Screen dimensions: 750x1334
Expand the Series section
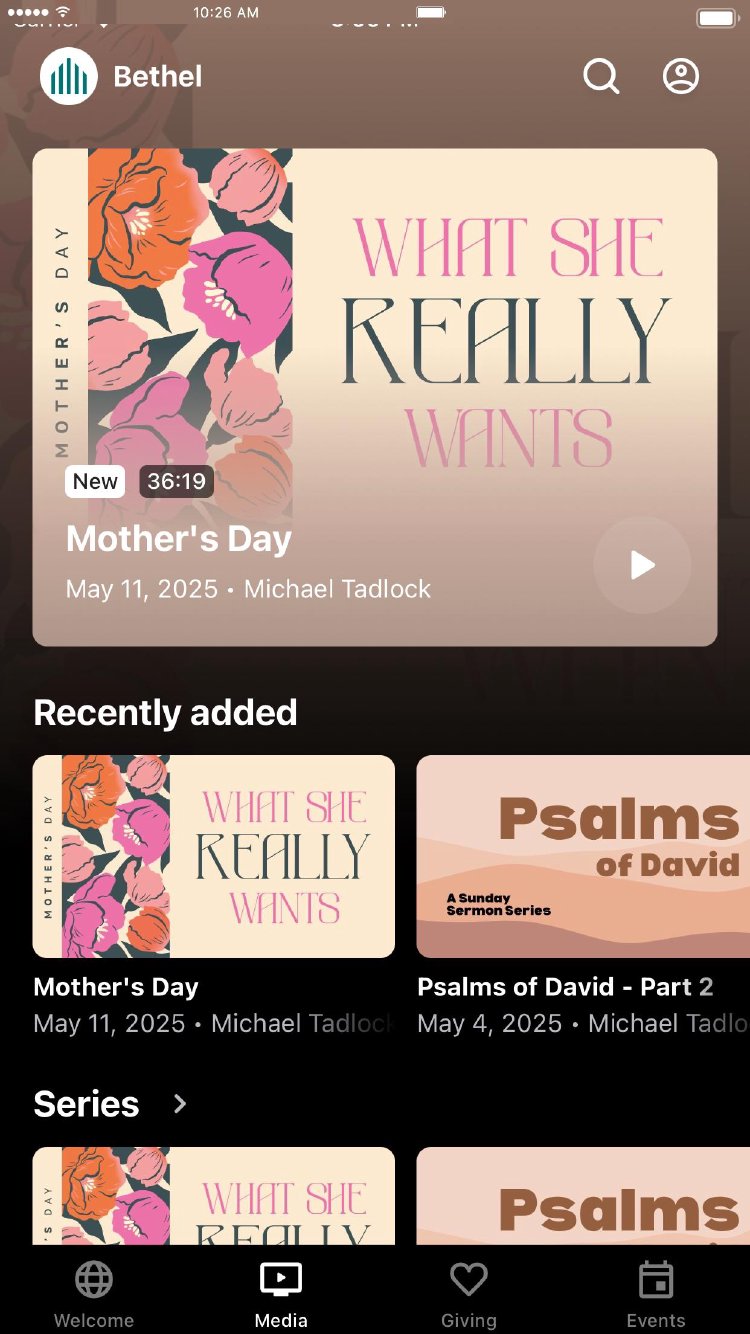[180, 1104]
